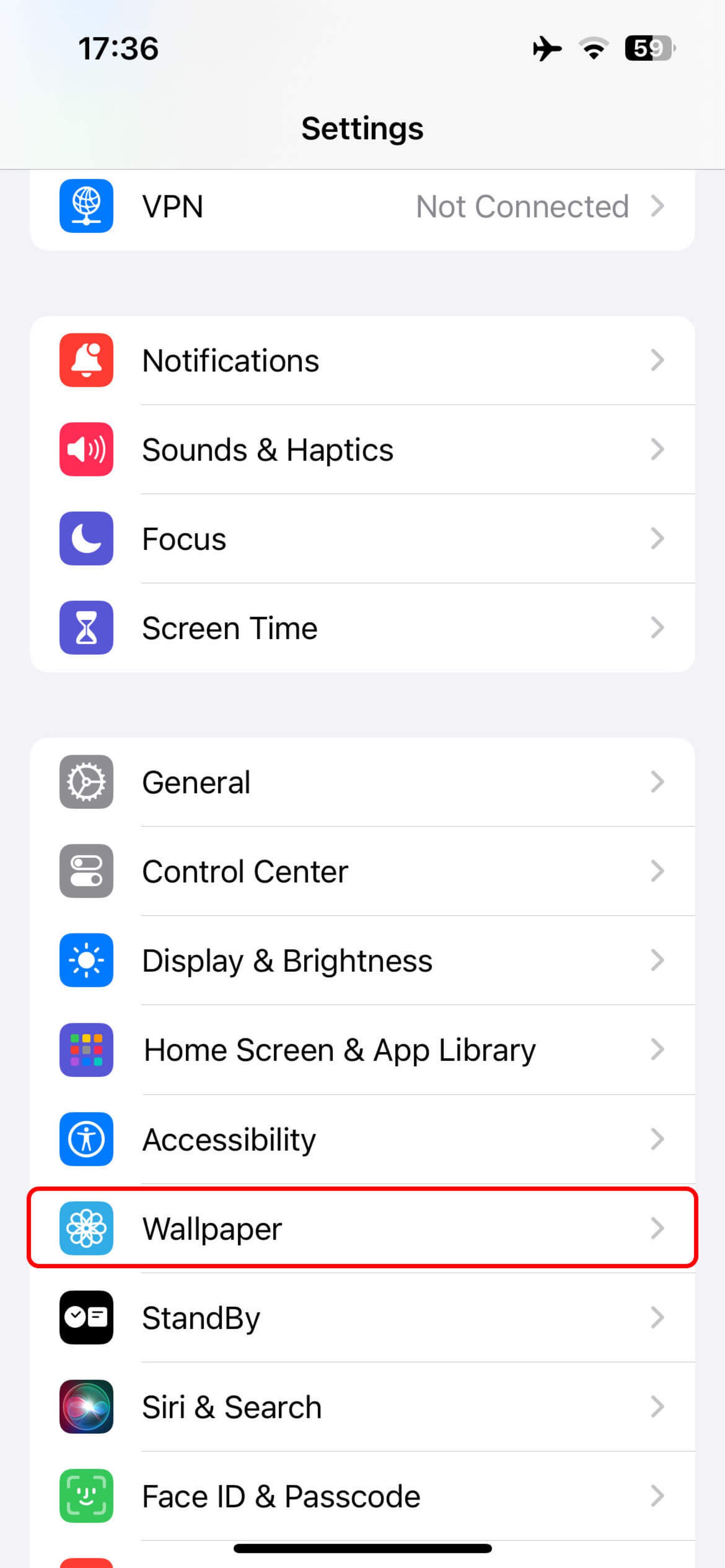Open General settings via the gear icon

[86, 782]
